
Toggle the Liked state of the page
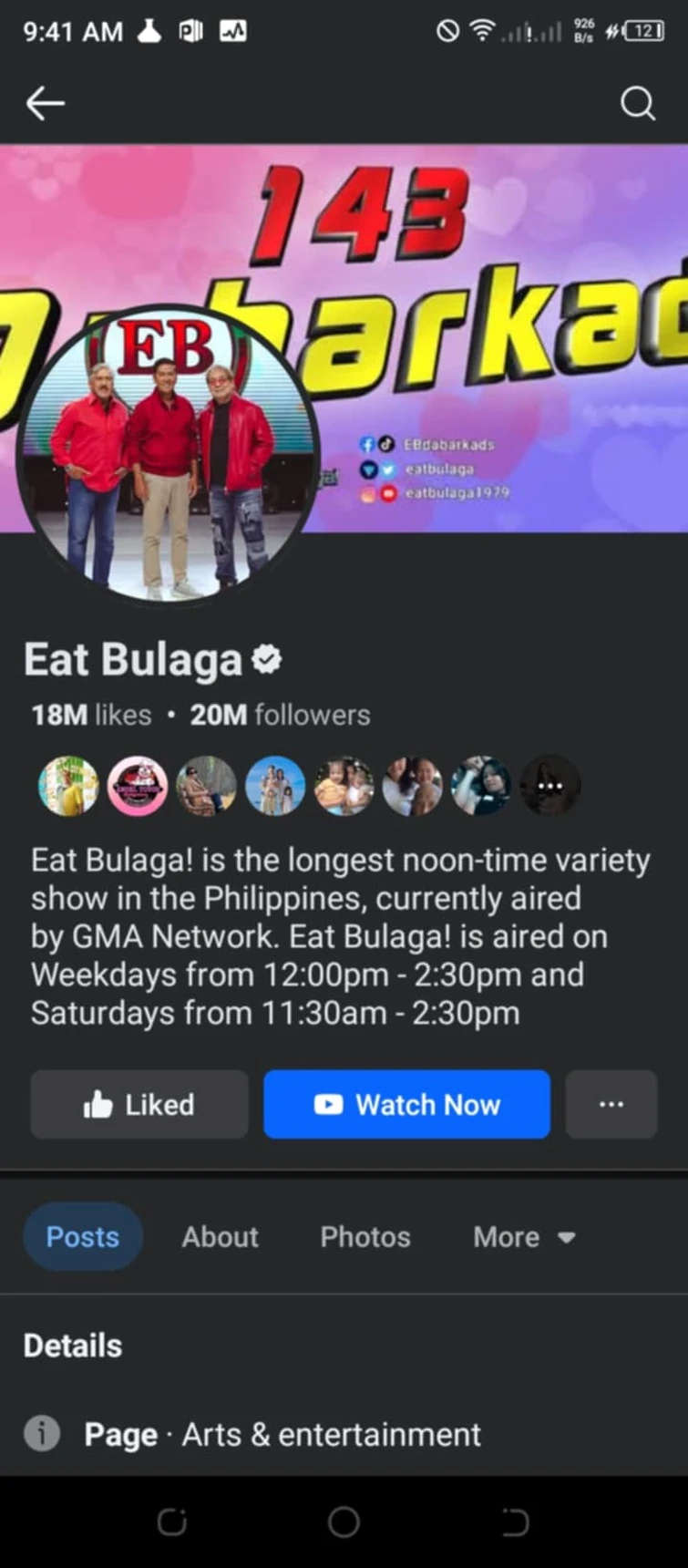click(x=139, y=1104)
